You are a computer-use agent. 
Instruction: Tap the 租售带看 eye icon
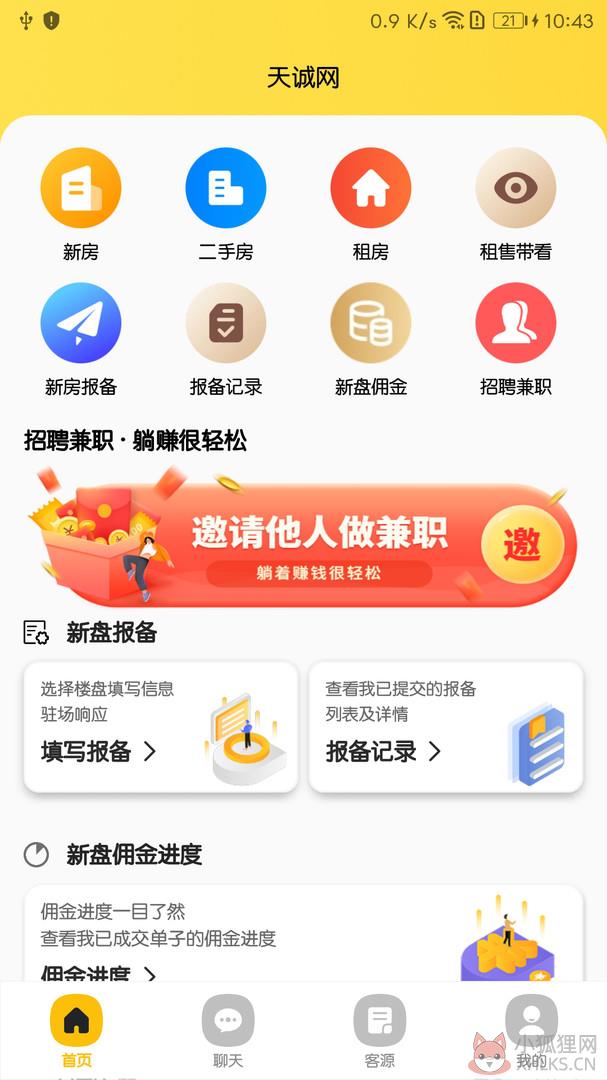click(515, 187)
